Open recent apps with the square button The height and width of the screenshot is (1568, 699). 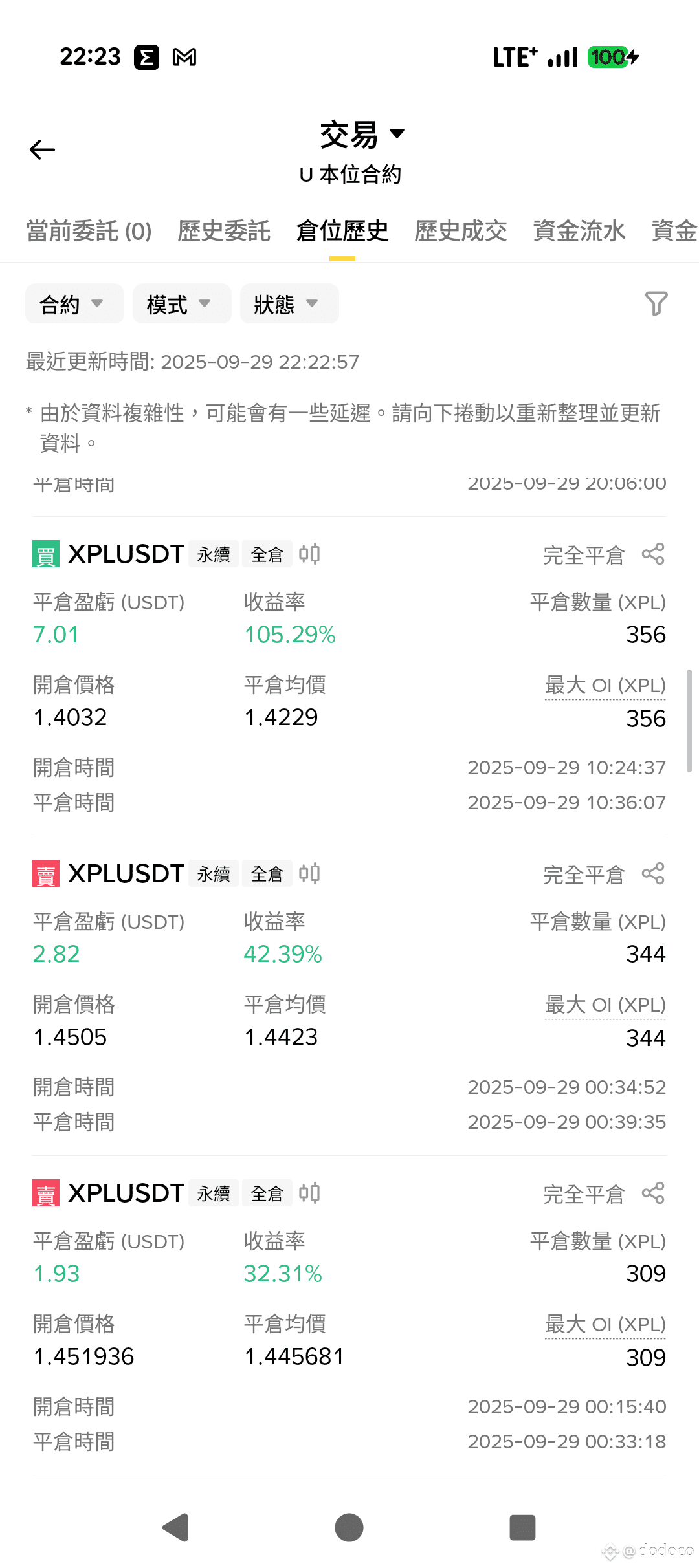click(522, 1528)
